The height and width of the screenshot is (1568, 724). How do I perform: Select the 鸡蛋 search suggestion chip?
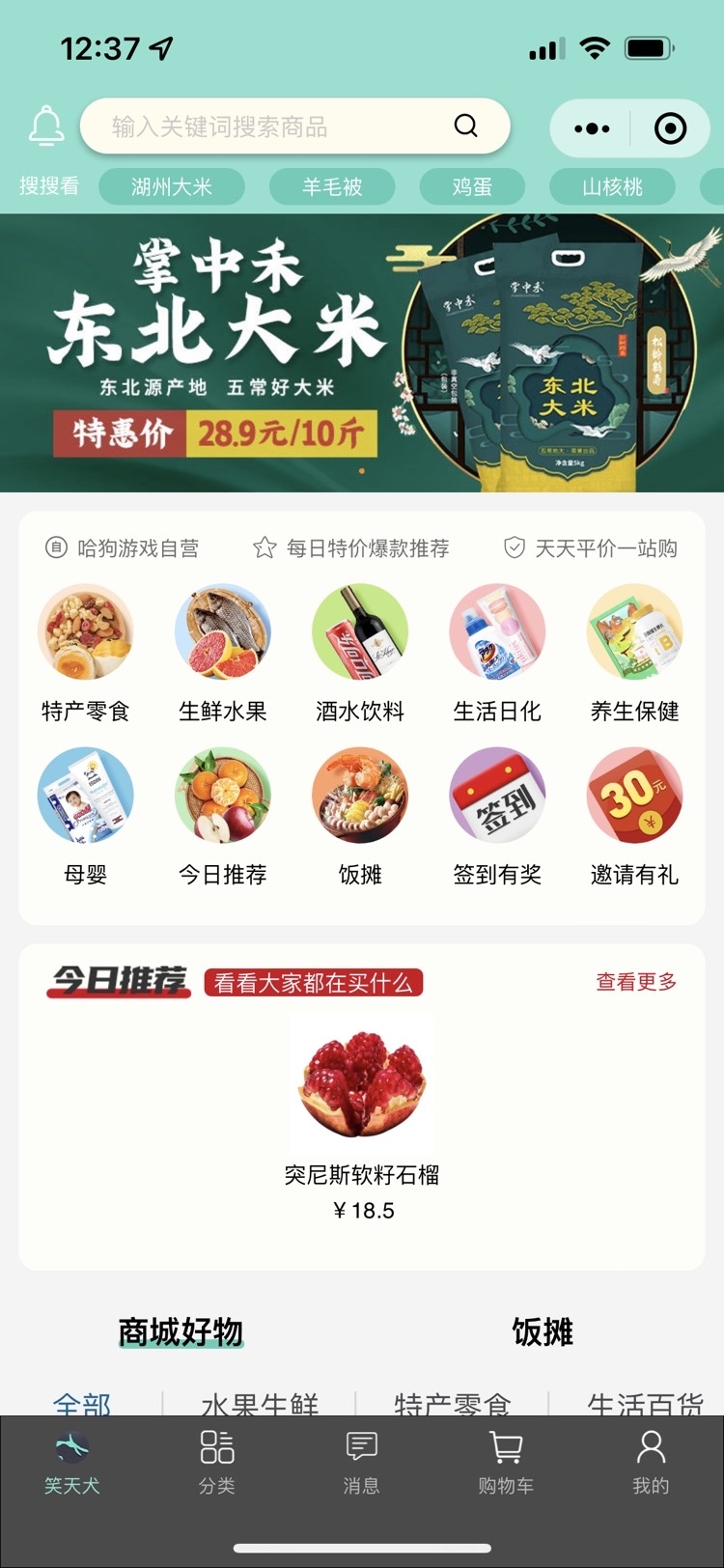click(472, 186)
